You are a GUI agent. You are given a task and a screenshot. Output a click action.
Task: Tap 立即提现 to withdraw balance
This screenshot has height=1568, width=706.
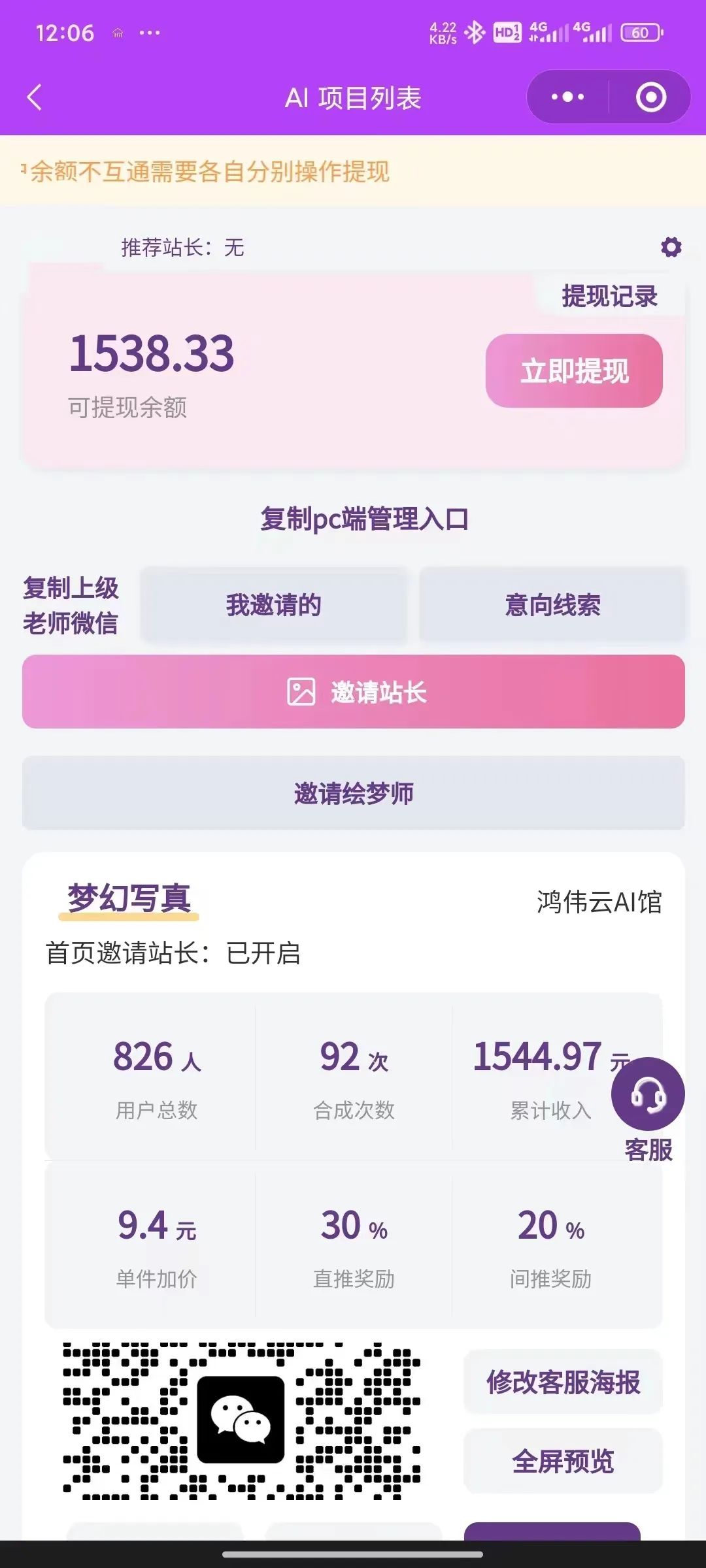574,371
